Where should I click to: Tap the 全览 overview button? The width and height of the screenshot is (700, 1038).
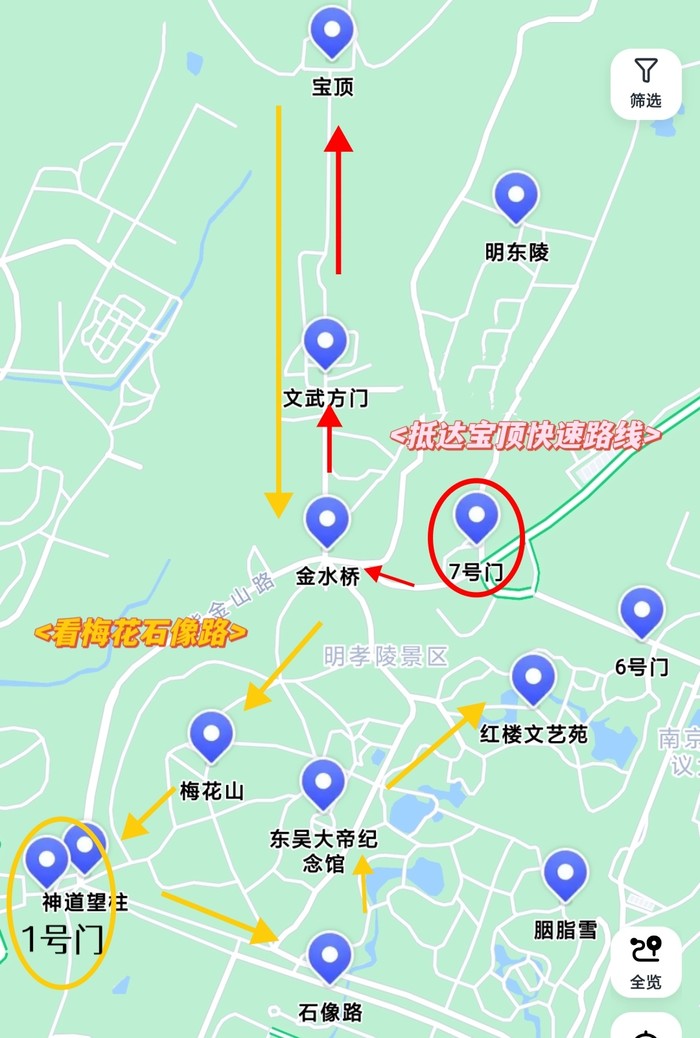coord(646,962)
